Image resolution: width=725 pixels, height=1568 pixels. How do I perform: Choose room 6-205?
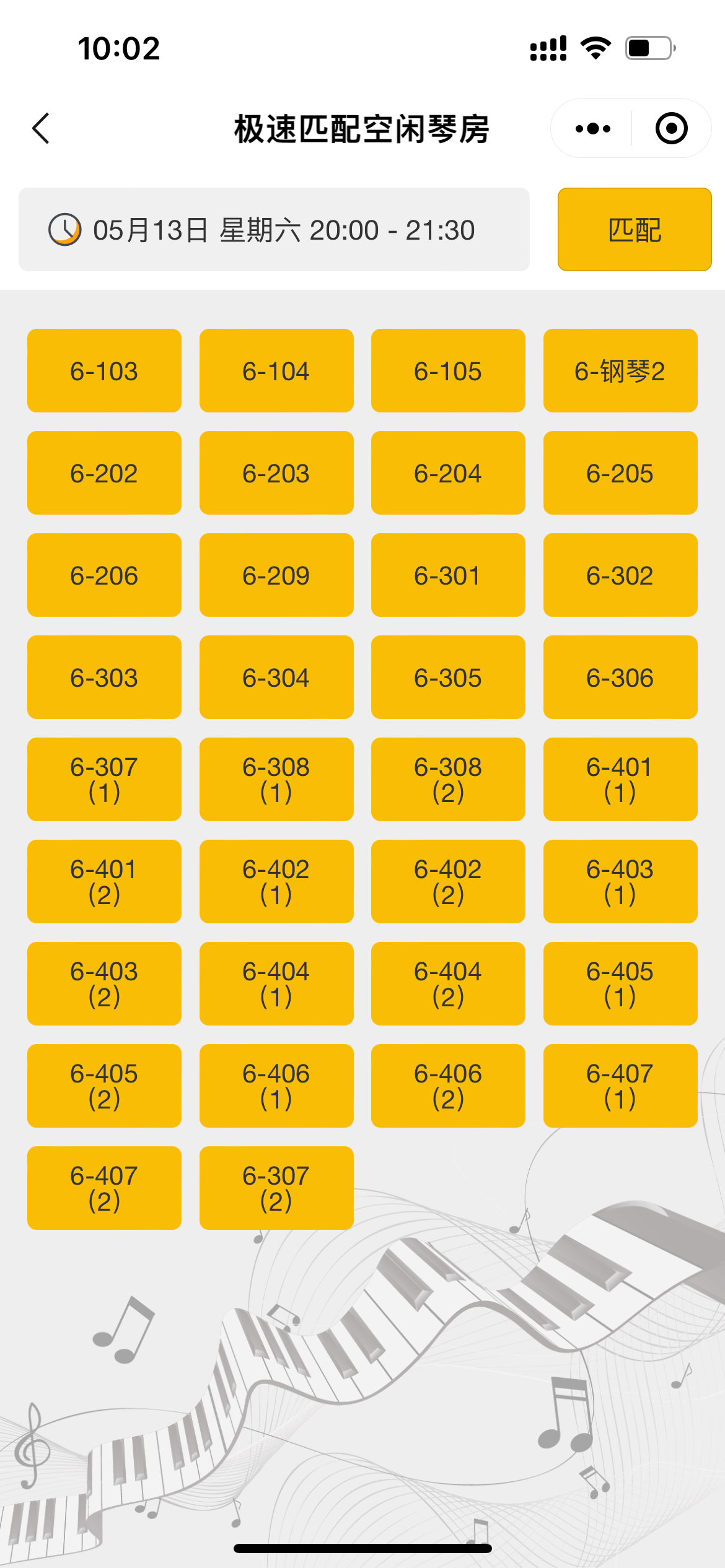[620, 473]
